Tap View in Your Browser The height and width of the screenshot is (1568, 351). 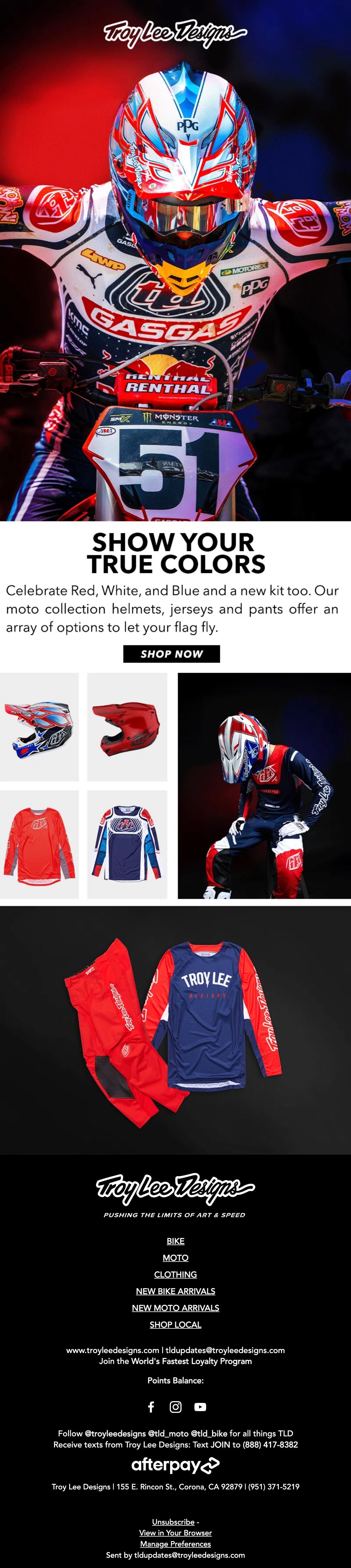click(x=175, y=1533)
